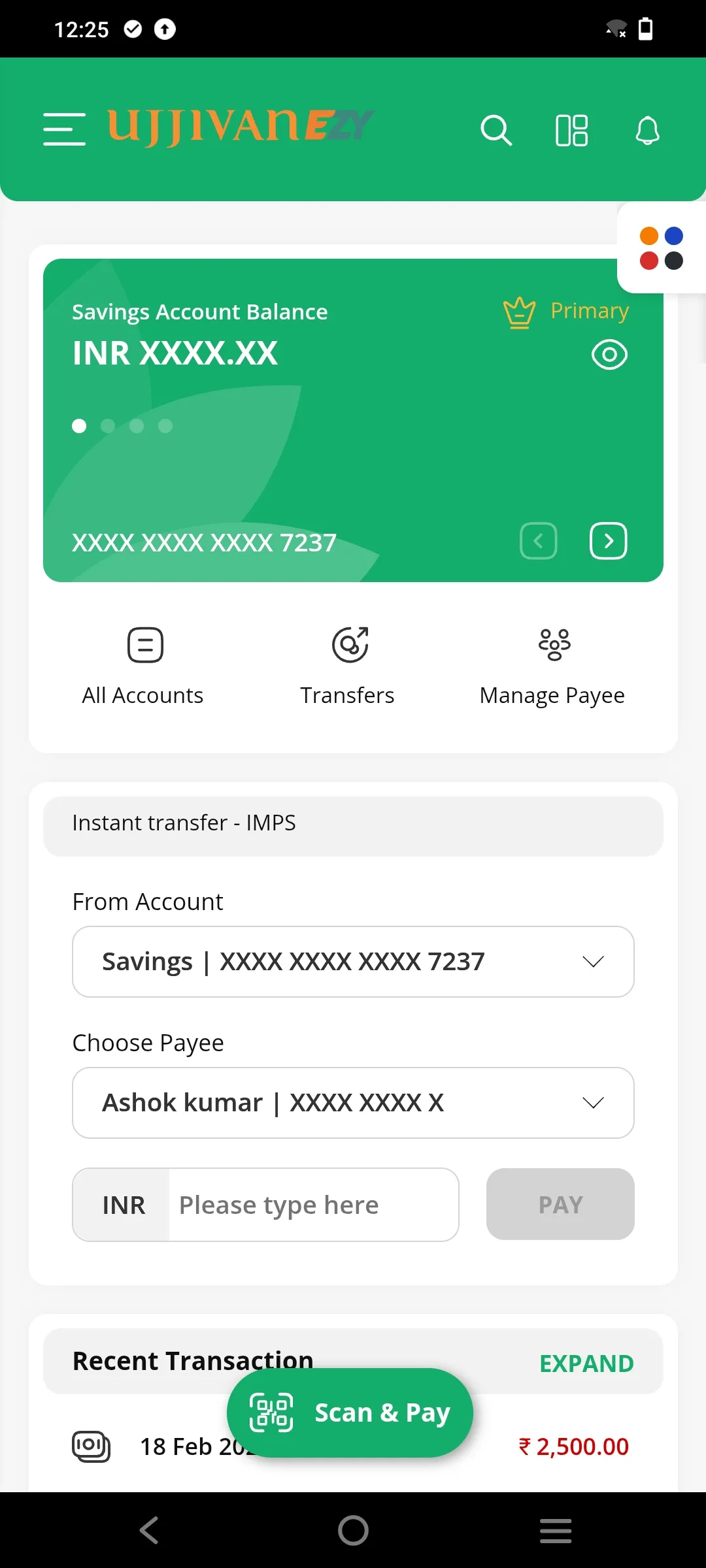Open the hamburger navigation menu

click(63, 130)
